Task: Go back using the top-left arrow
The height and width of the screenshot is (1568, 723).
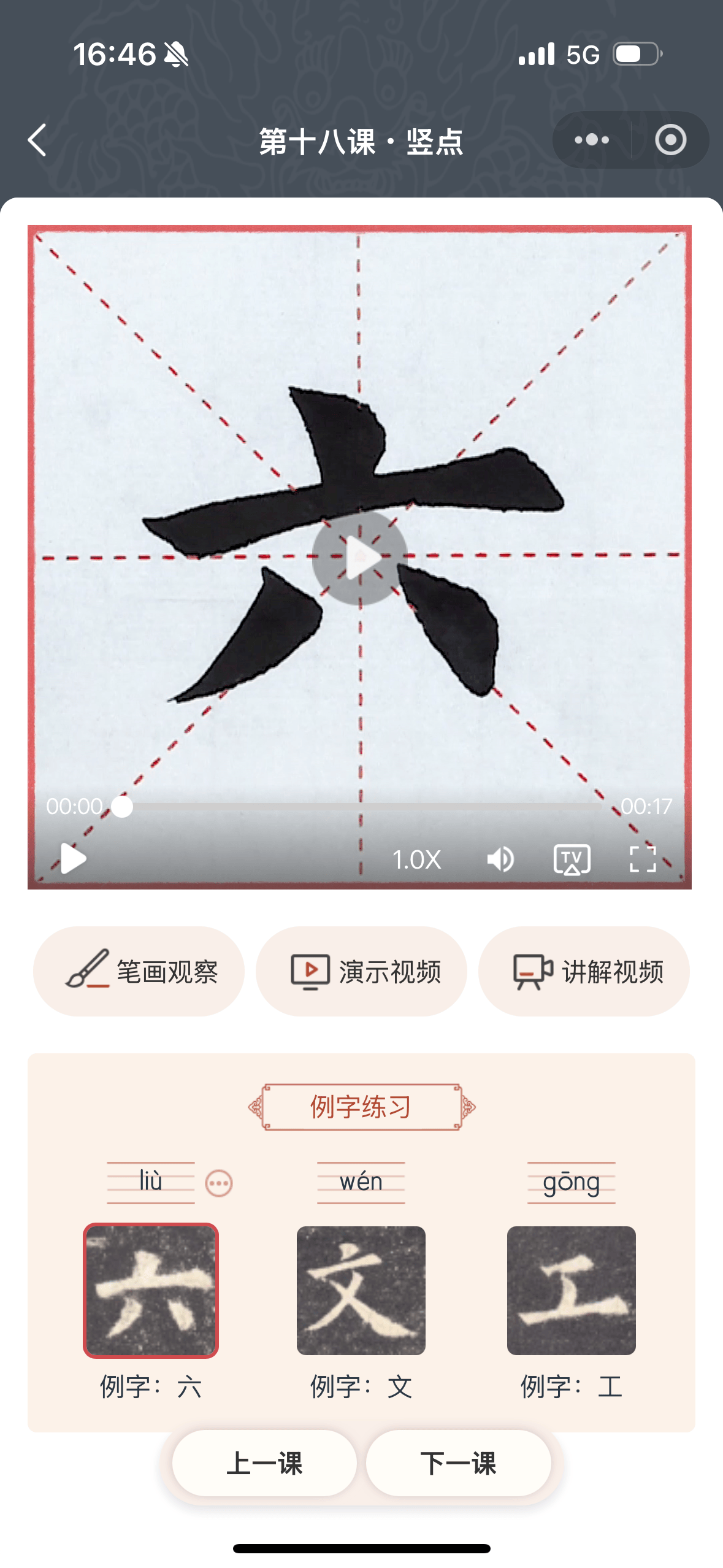Action: 38,140
